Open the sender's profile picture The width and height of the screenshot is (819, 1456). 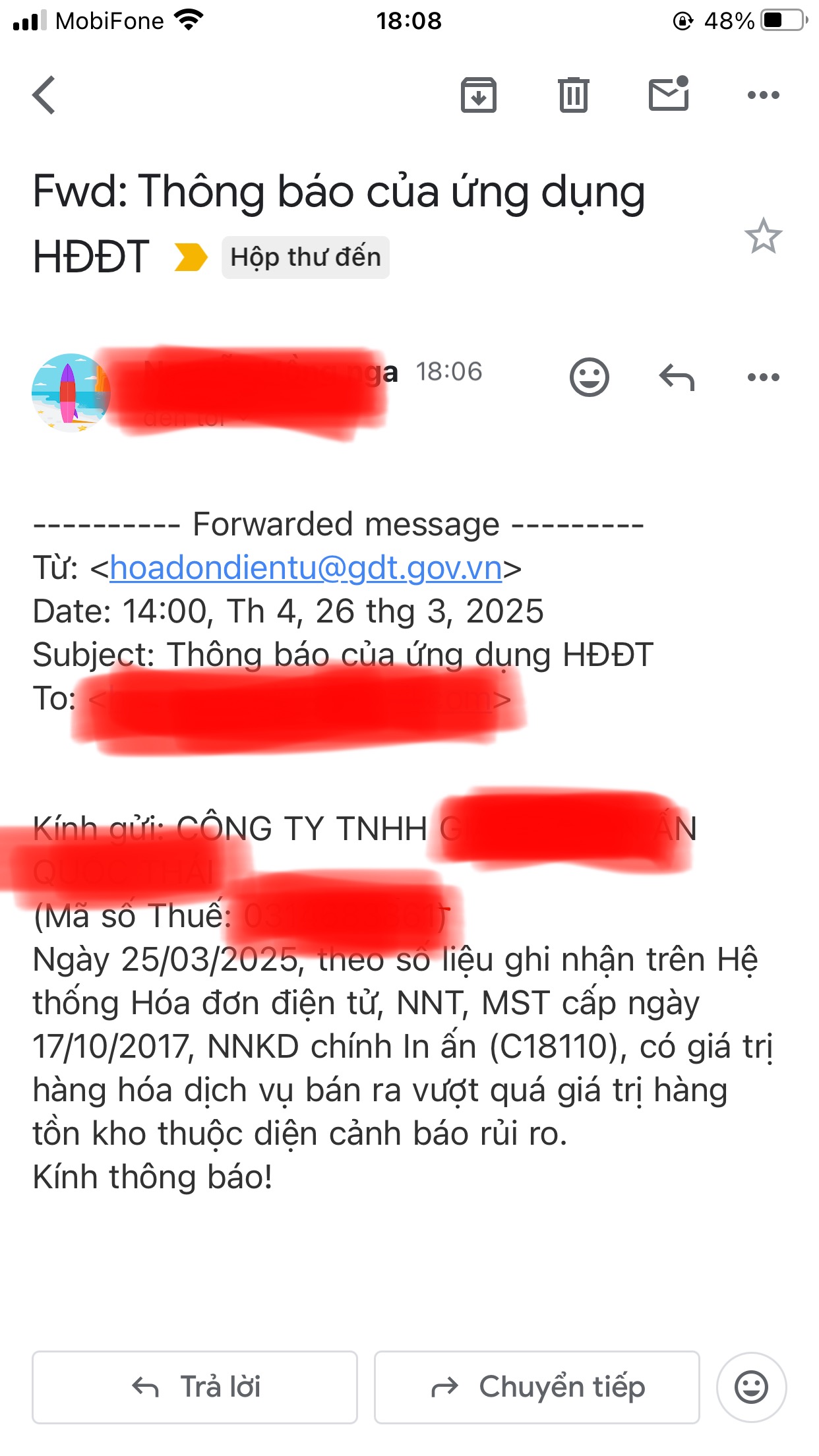(71, 393)
